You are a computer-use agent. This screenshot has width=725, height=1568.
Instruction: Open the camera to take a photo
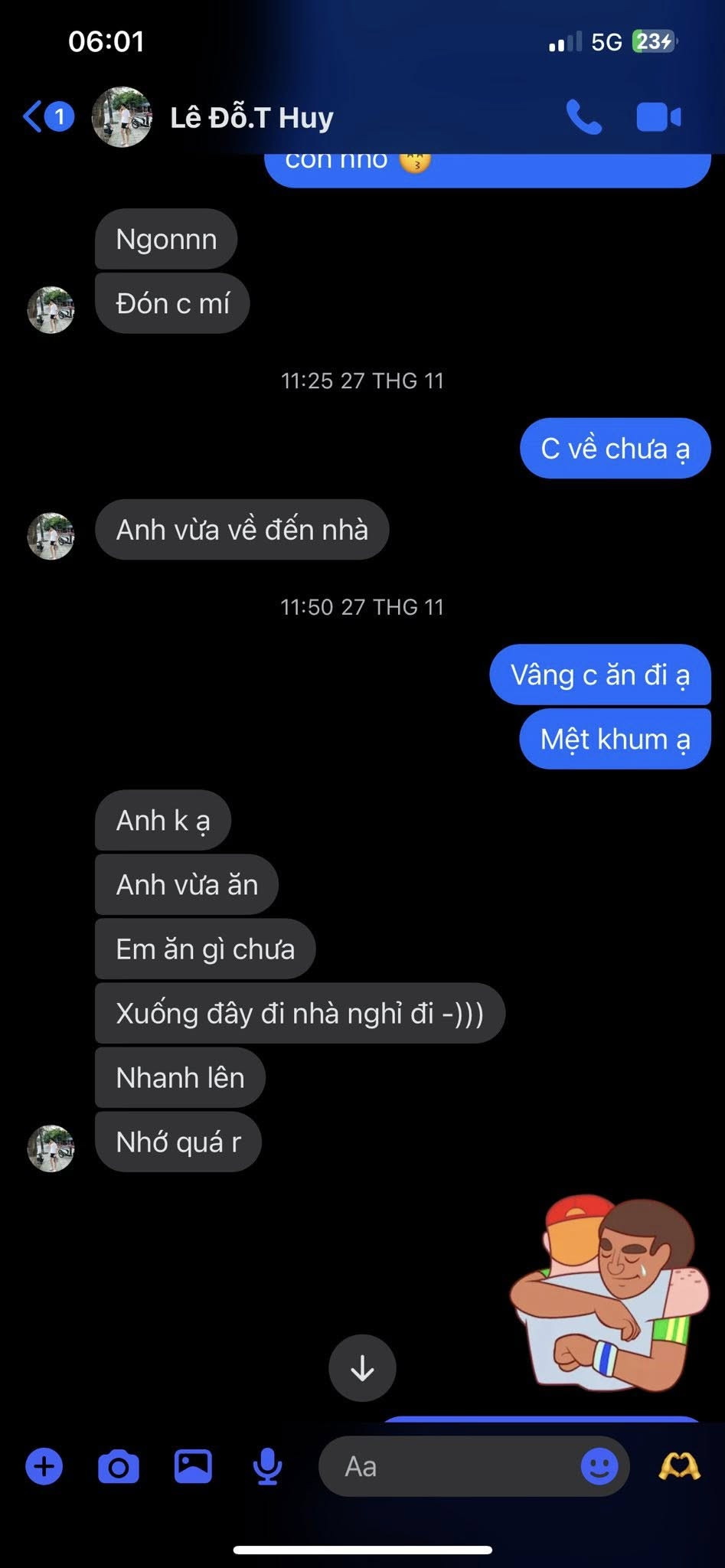coord(119,1467)
